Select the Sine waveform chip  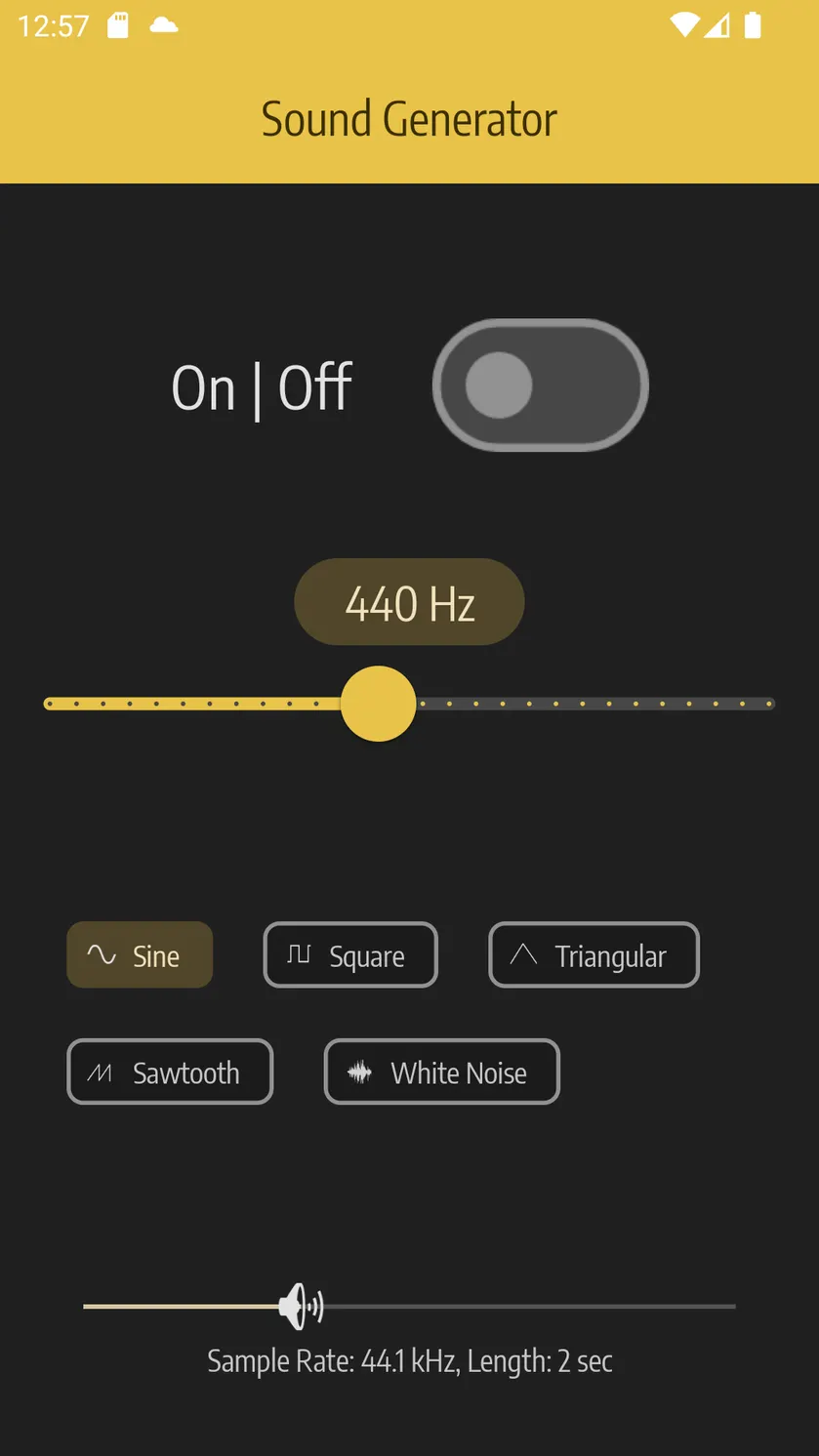[140, 955]
